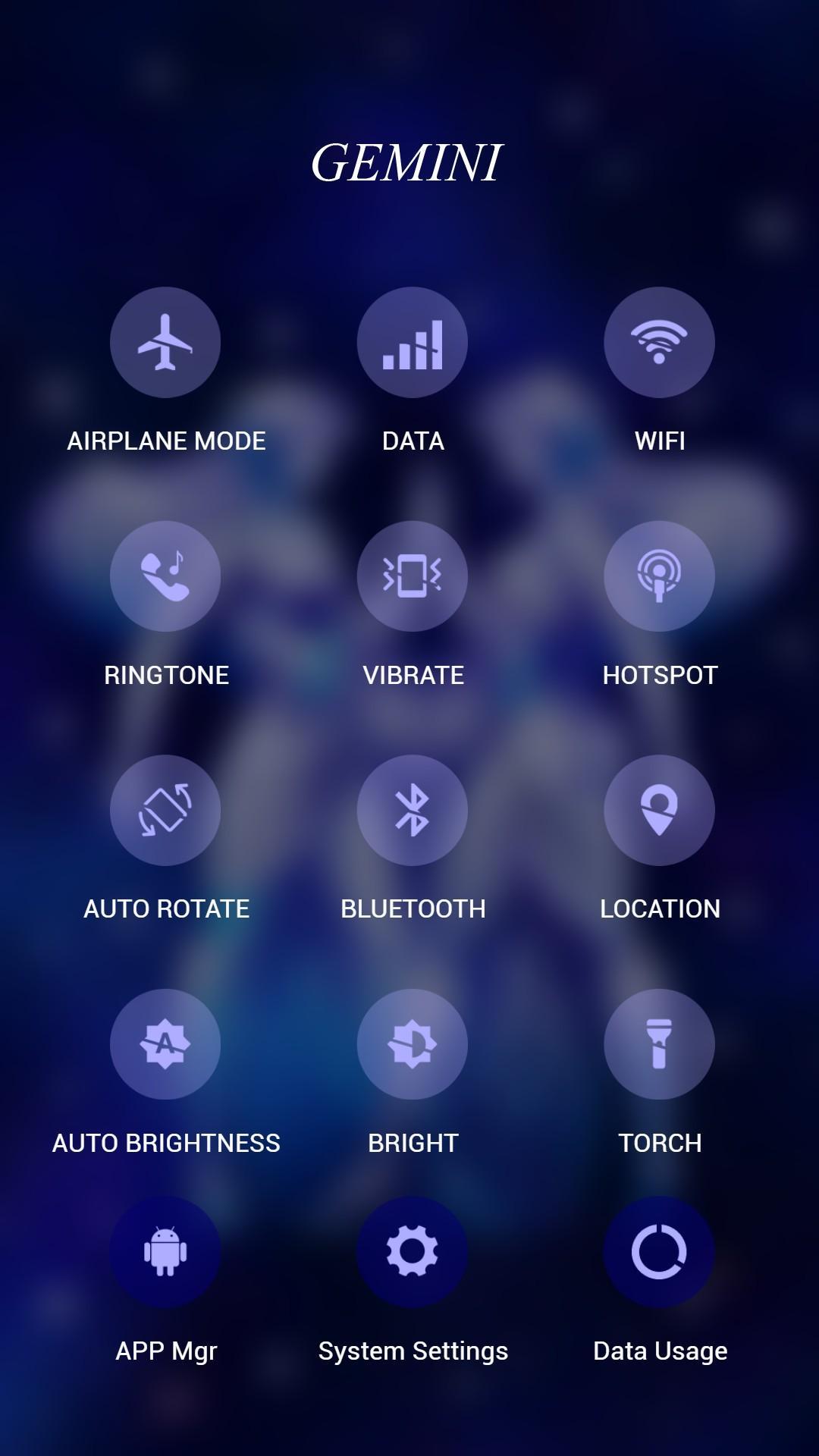Tap the GEMINI title text
The image size is (819, 1456).
tap(409, 162)
